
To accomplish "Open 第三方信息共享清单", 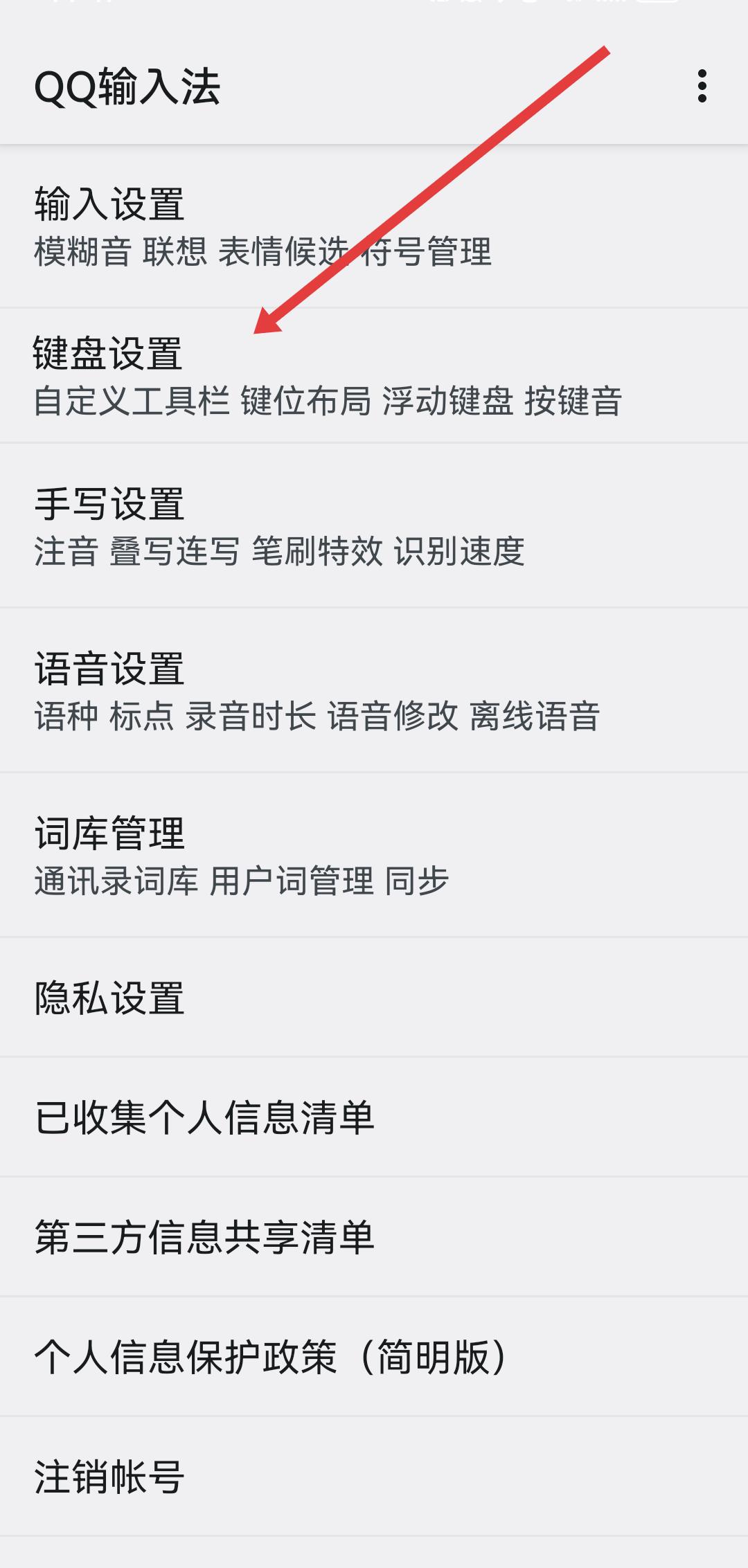I will tap(205, 1236).
